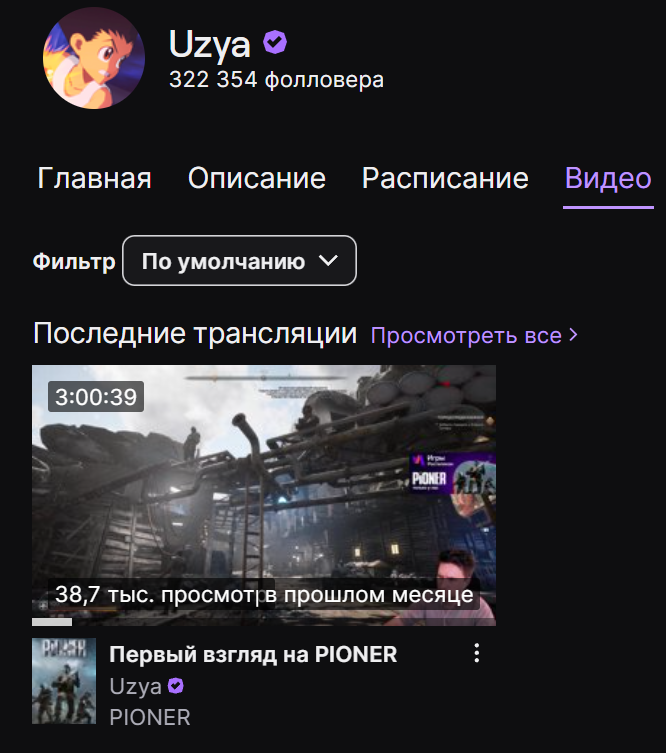The width and height of the screenshot is (666, 753).
Task: Switch to the Главная tab
Action: click(x=95, y=179)
